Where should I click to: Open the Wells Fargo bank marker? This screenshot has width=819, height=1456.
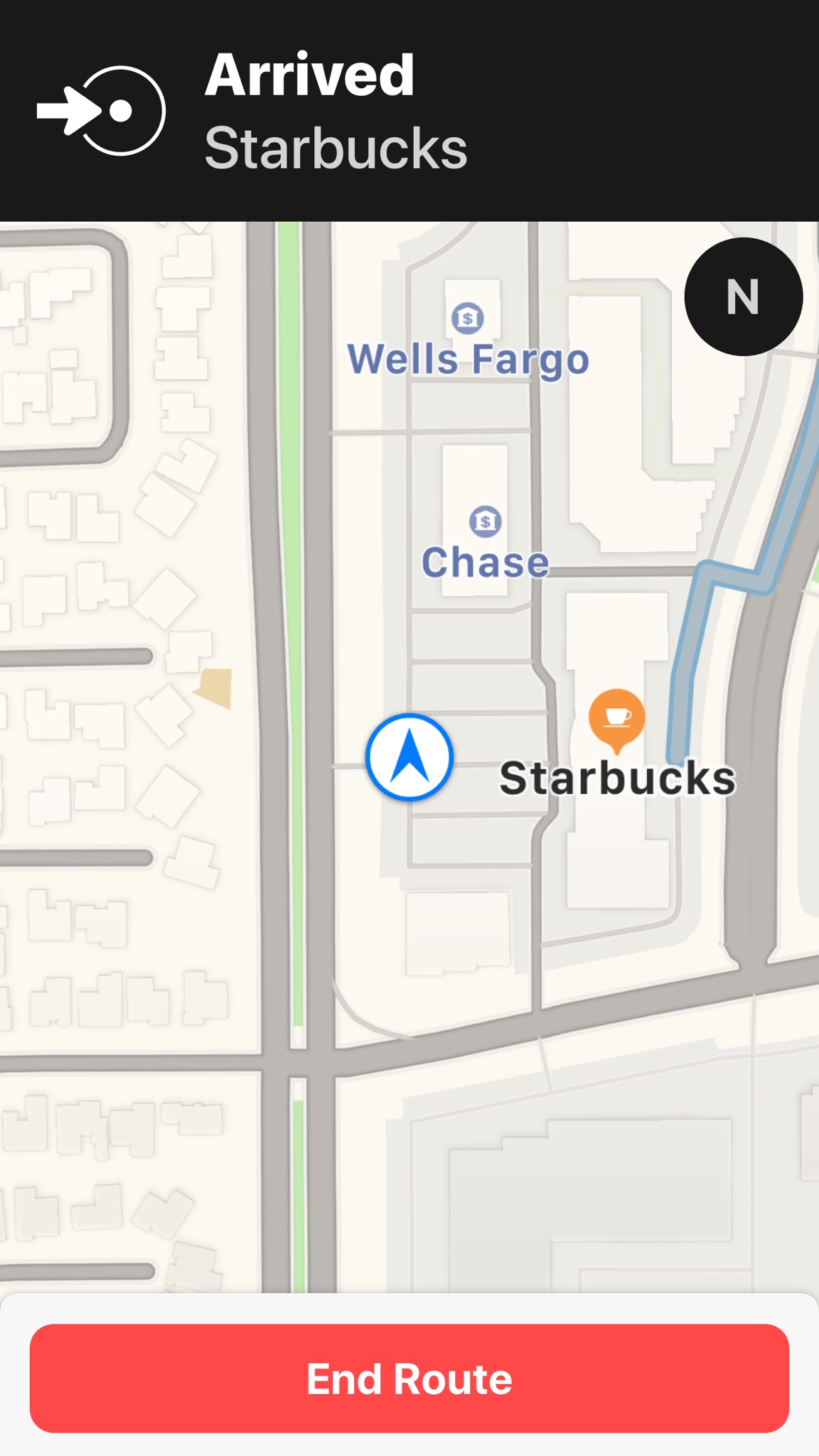(468, 318)
